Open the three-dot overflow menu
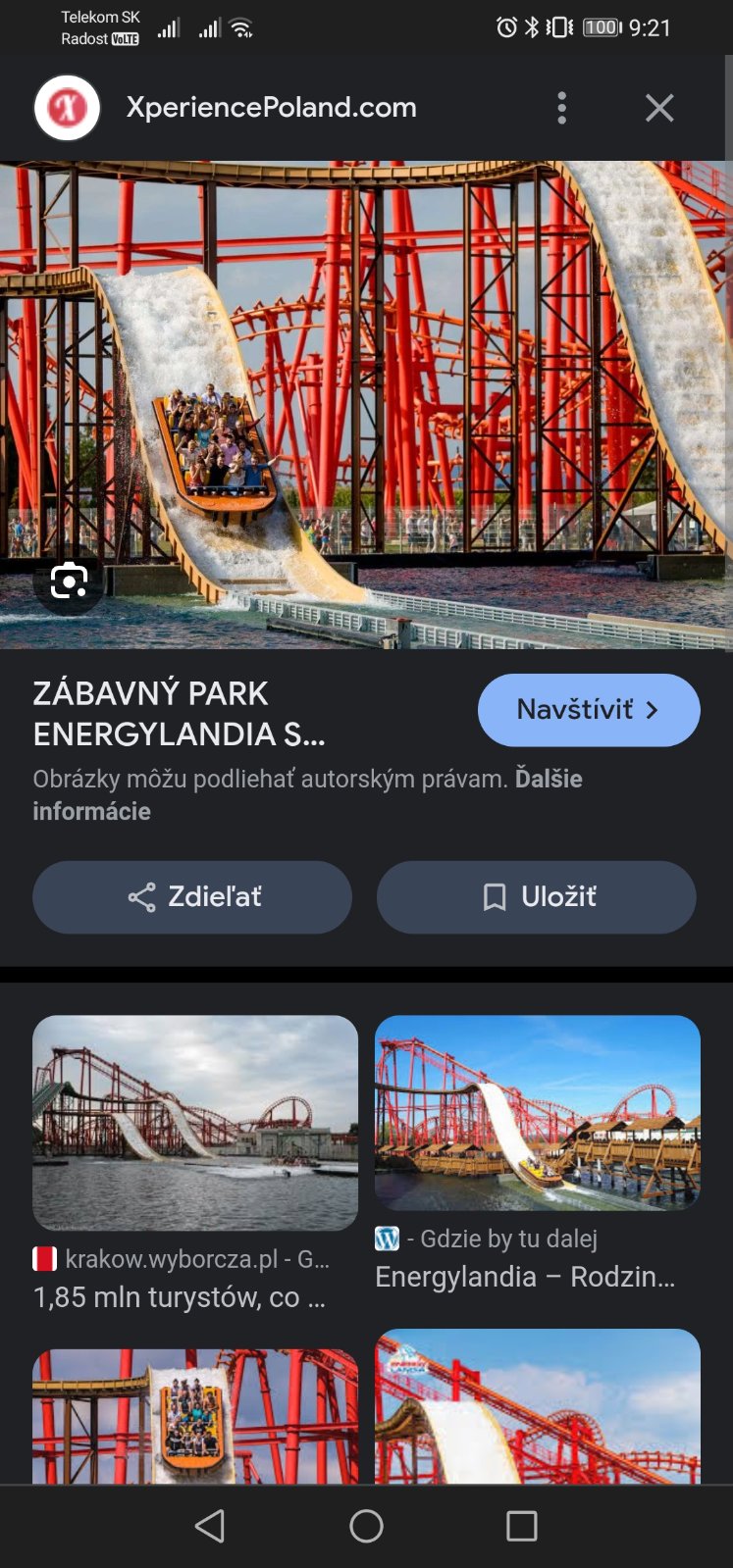Screen dimensions: 733x1568 pyautogui.click(x=561, y=108)
